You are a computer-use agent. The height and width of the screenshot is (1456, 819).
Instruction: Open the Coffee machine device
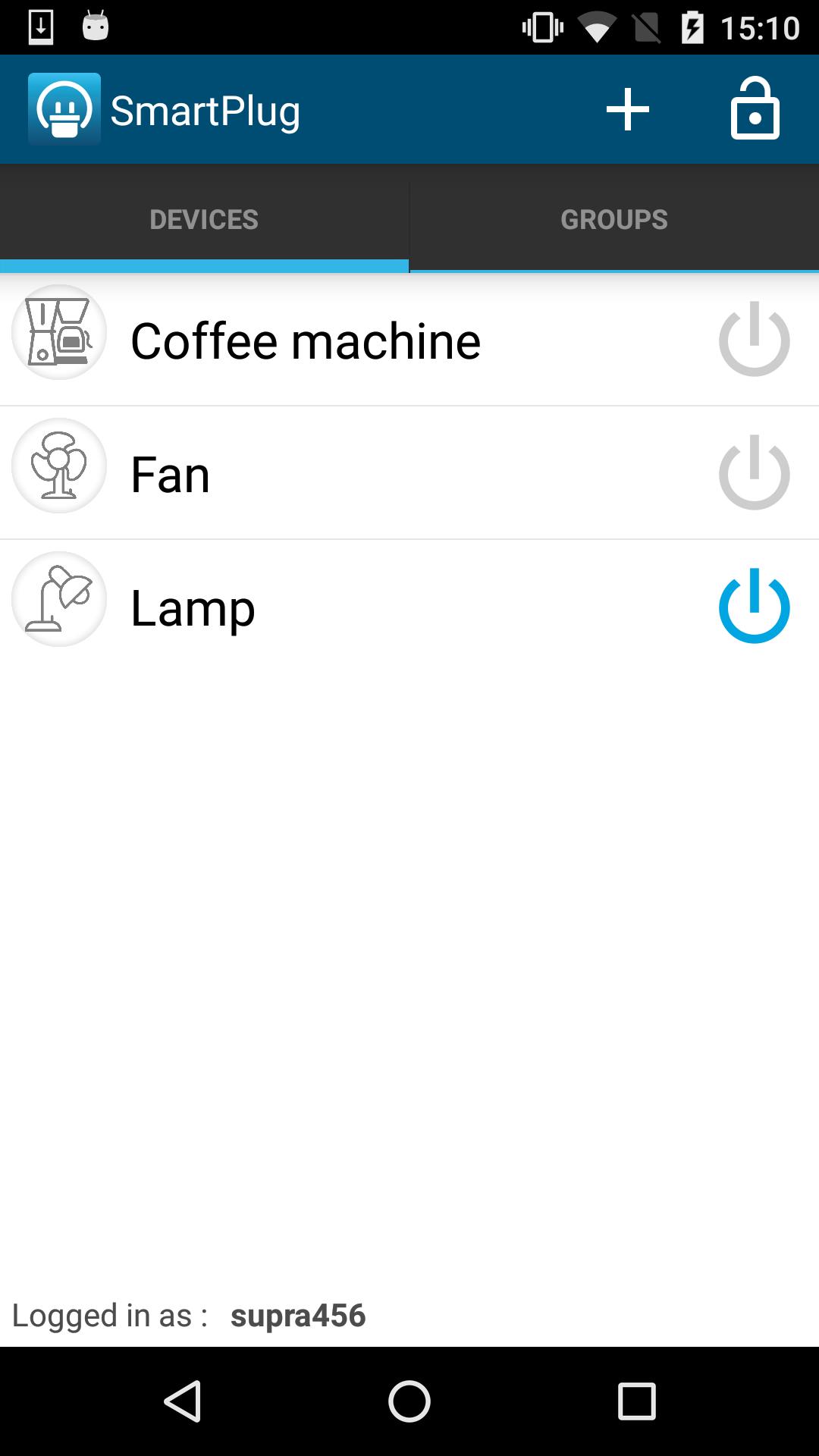click(306, 340)
